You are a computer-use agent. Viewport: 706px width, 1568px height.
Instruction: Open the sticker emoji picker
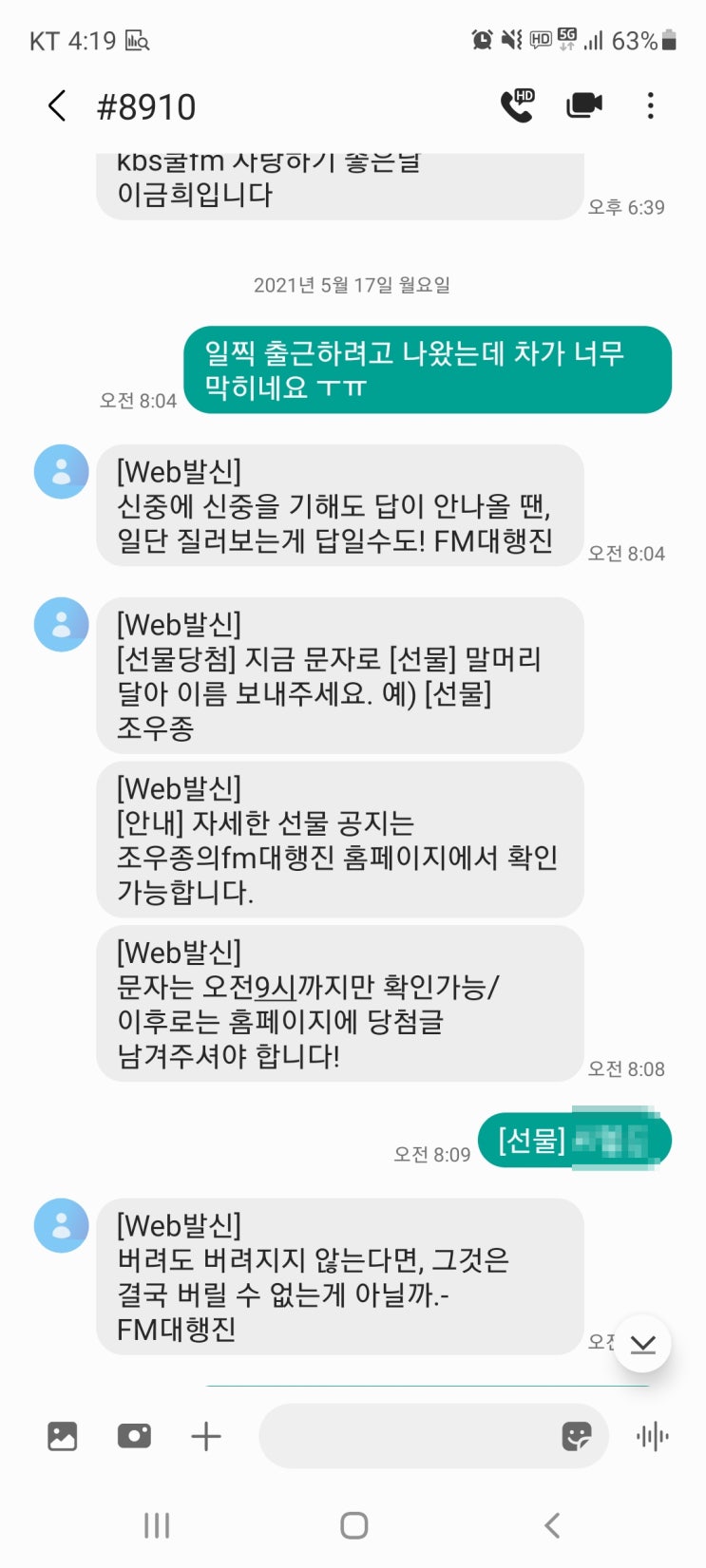point(577,1436)
